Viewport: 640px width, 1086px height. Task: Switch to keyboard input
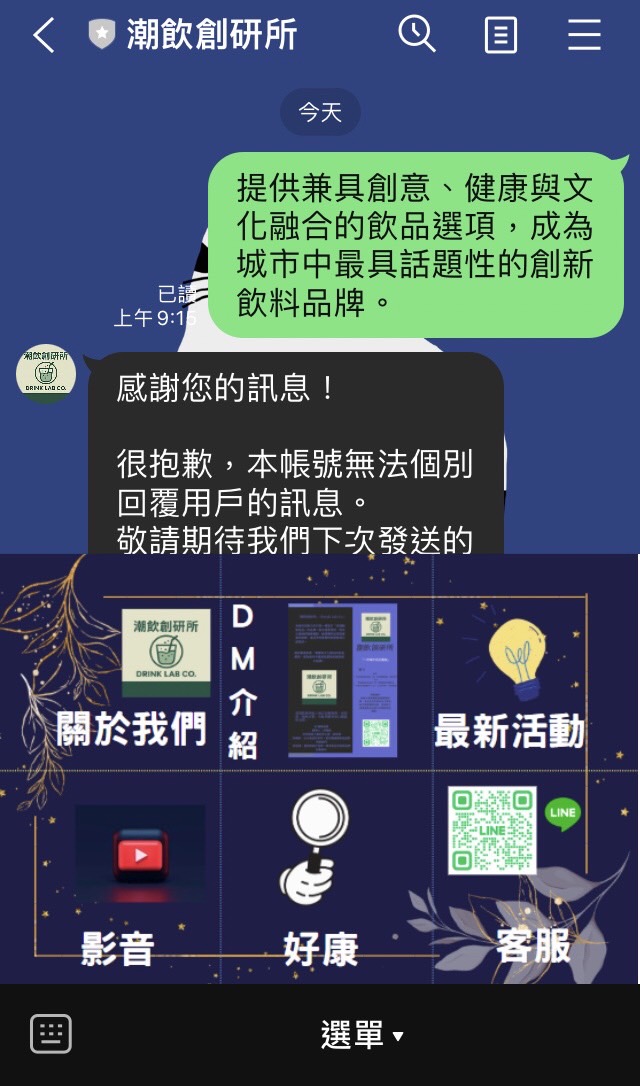coord(50,1034)
